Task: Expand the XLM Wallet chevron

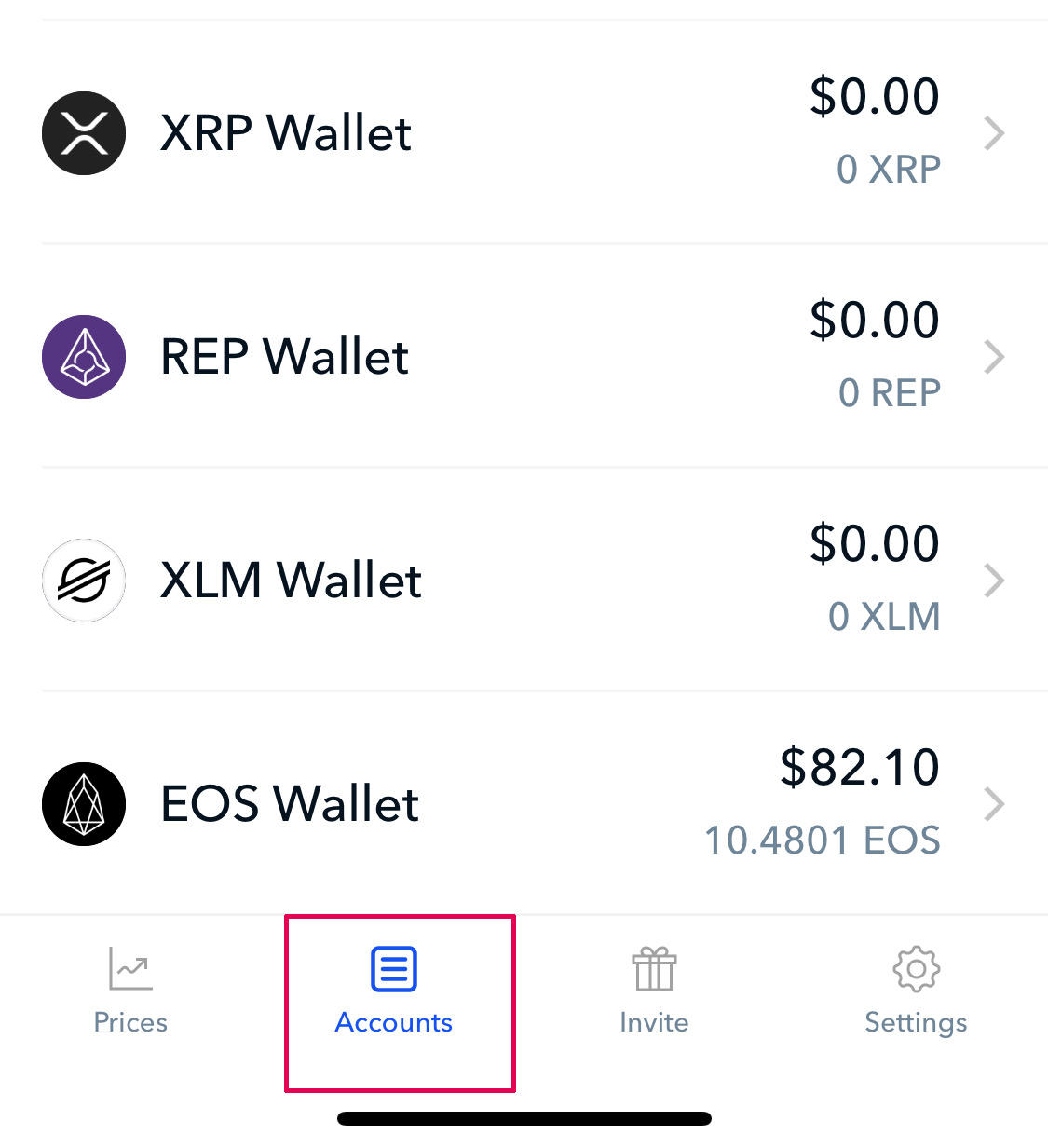Action: [995, 581]
